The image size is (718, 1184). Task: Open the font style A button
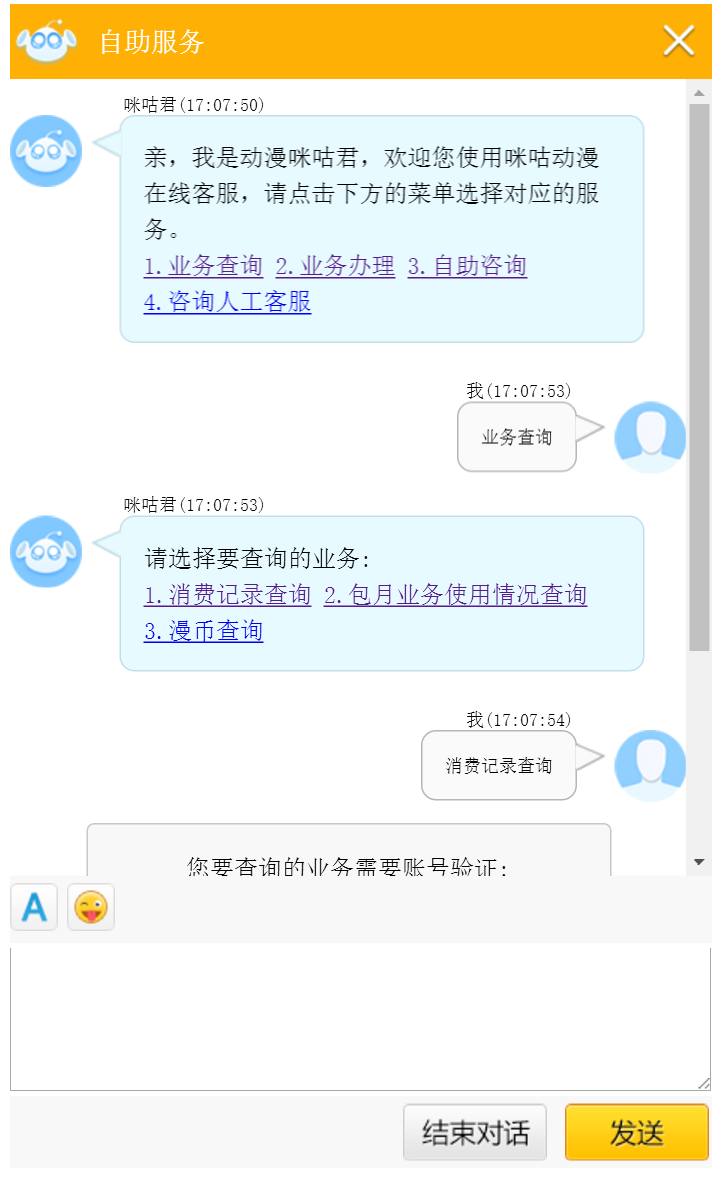(34, 907)
